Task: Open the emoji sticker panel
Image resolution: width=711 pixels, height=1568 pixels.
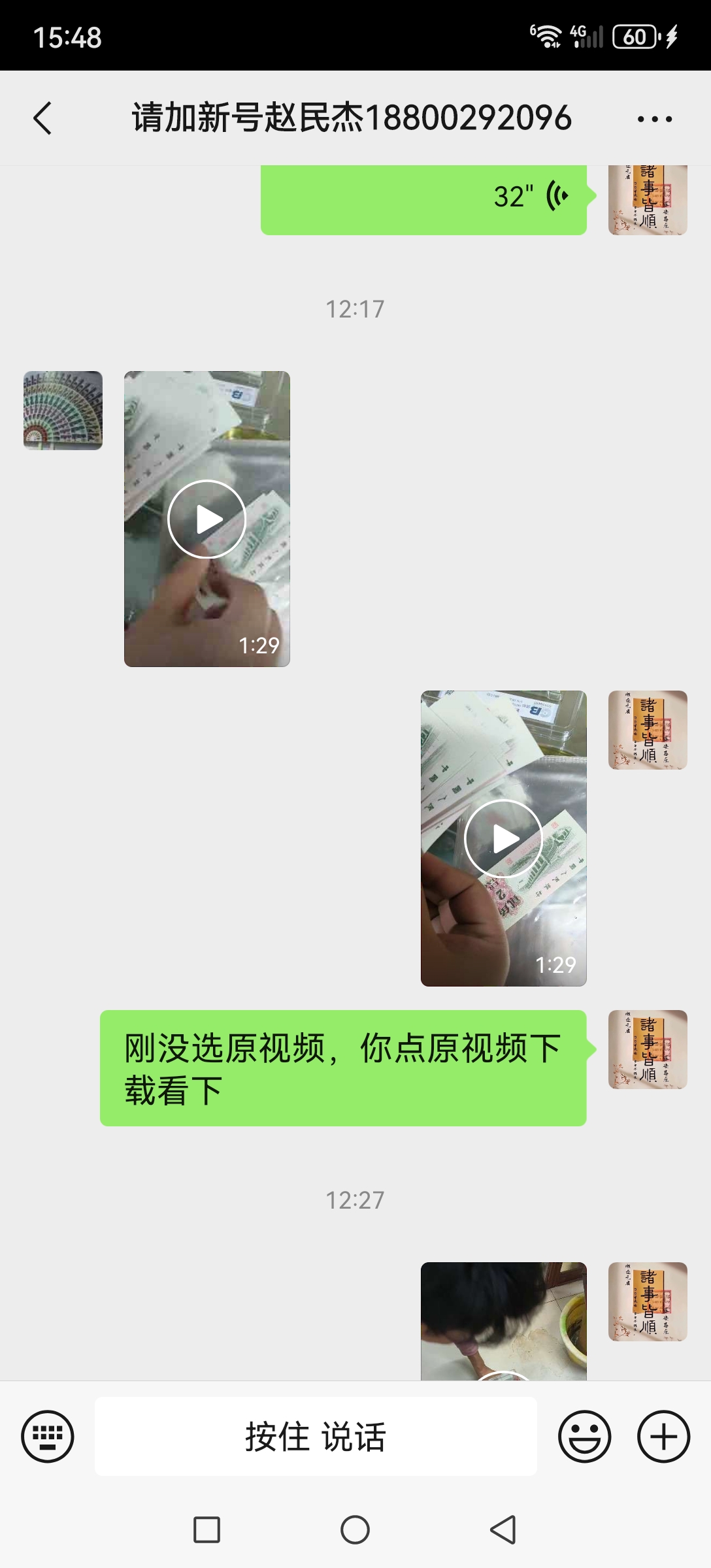Action: click(585, 1436)
